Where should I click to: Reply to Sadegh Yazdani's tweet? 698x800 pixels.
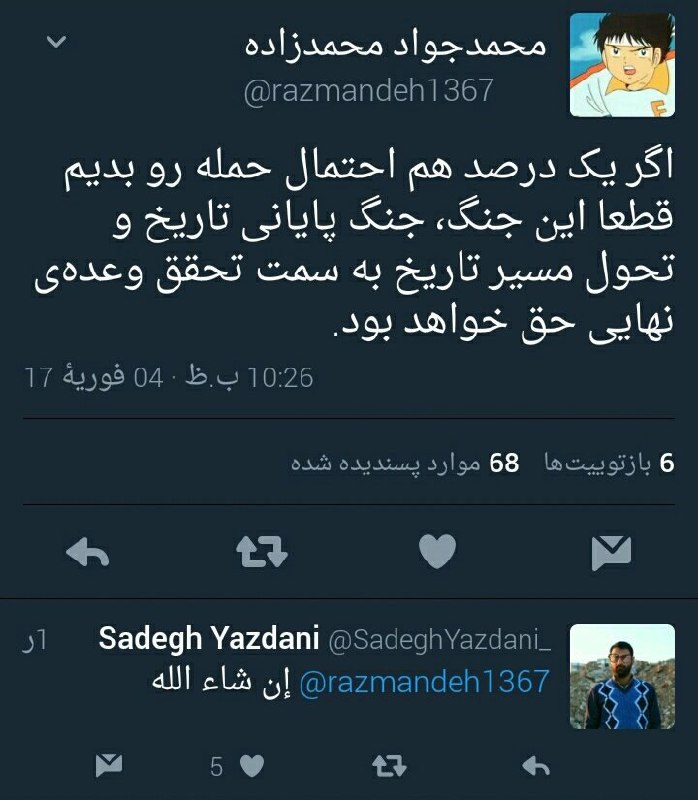pyautogui.click(x=537, y=767)
